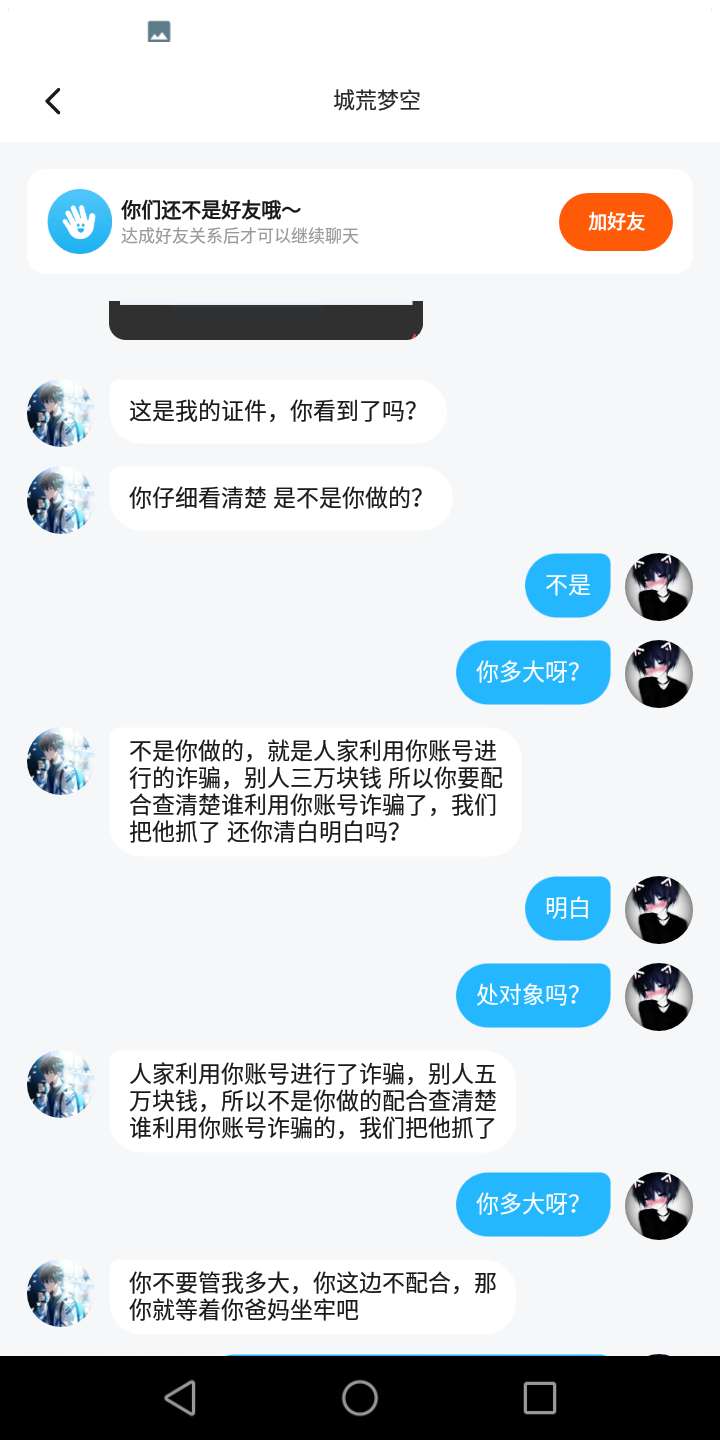The height and width of the screenshot is (1440, 720).
Task: Go back from the 城荒梦空 chat
Action: [53, 101]
